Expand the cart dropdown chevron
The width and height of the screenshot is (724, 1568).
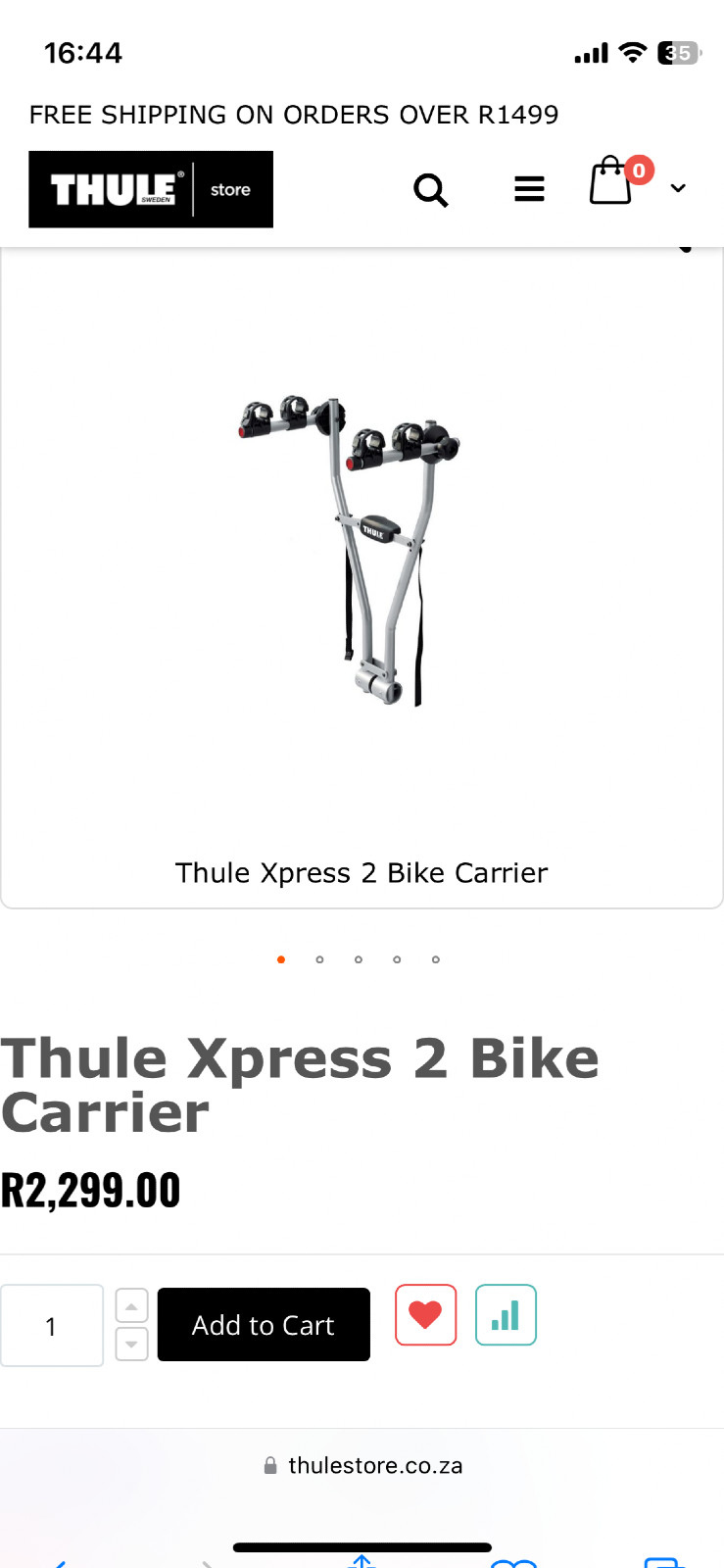click(678, 188)
